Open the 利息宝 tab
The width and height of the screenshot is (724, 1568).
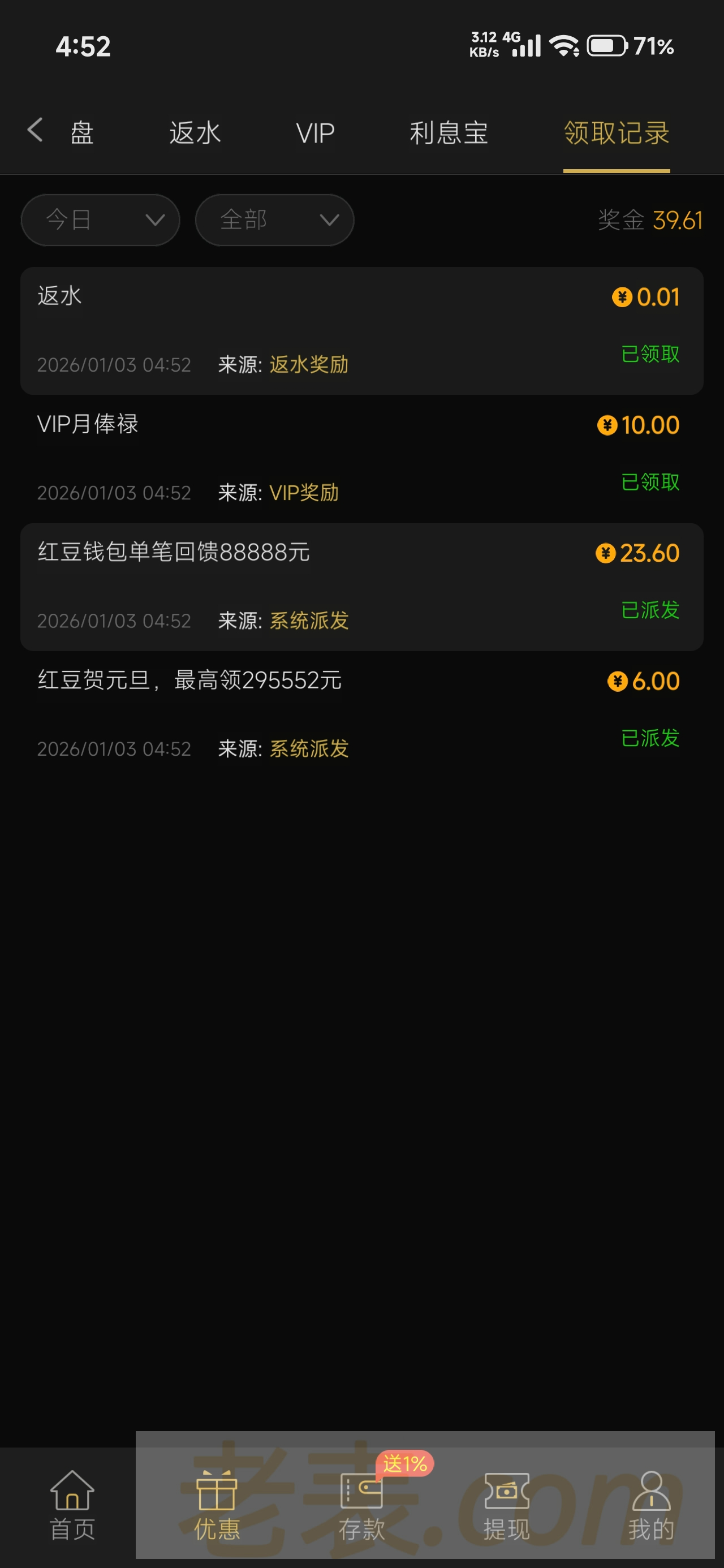449,133
